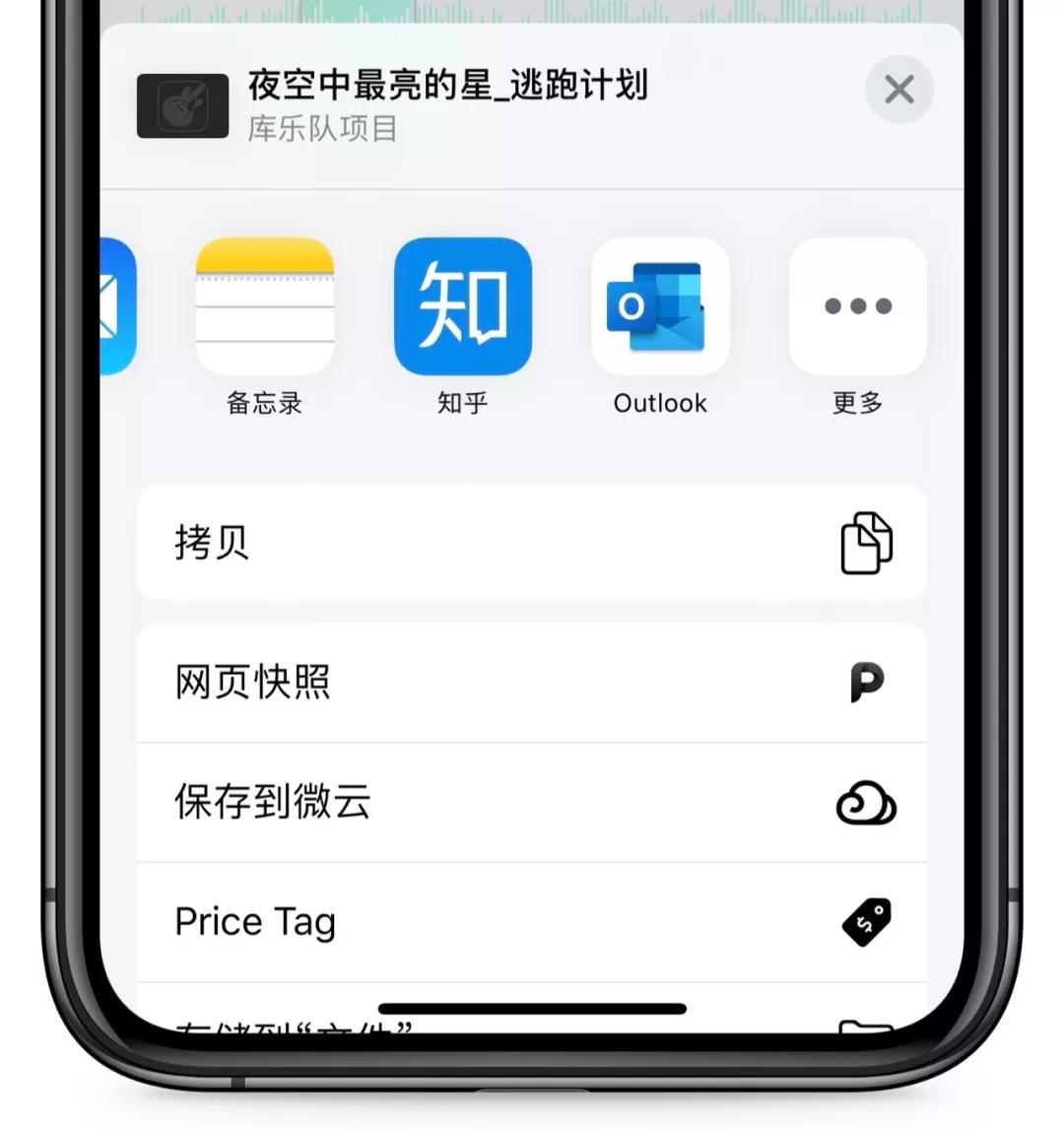Open the 知乎 (Zhihu) share option

(462, 307)
